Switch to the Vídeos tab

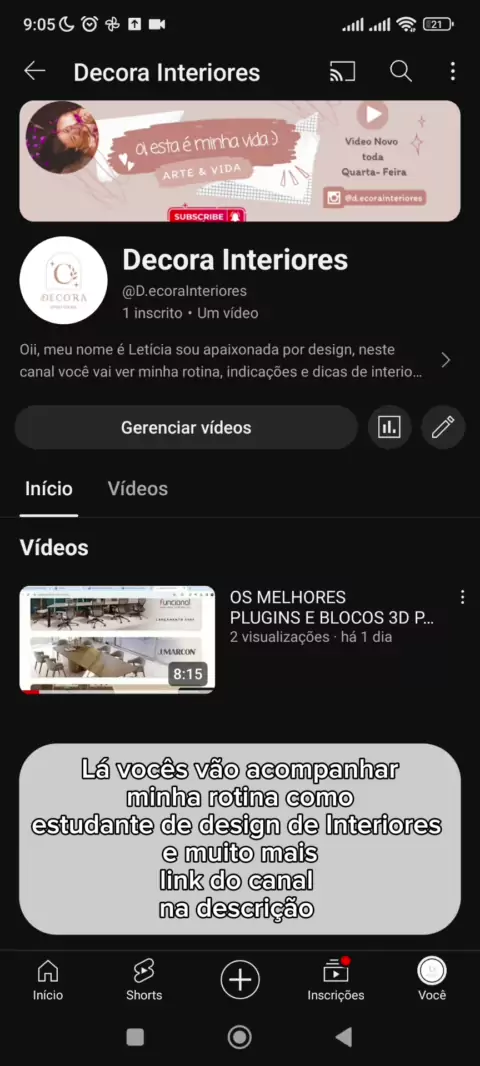click(x=137, y=489)
